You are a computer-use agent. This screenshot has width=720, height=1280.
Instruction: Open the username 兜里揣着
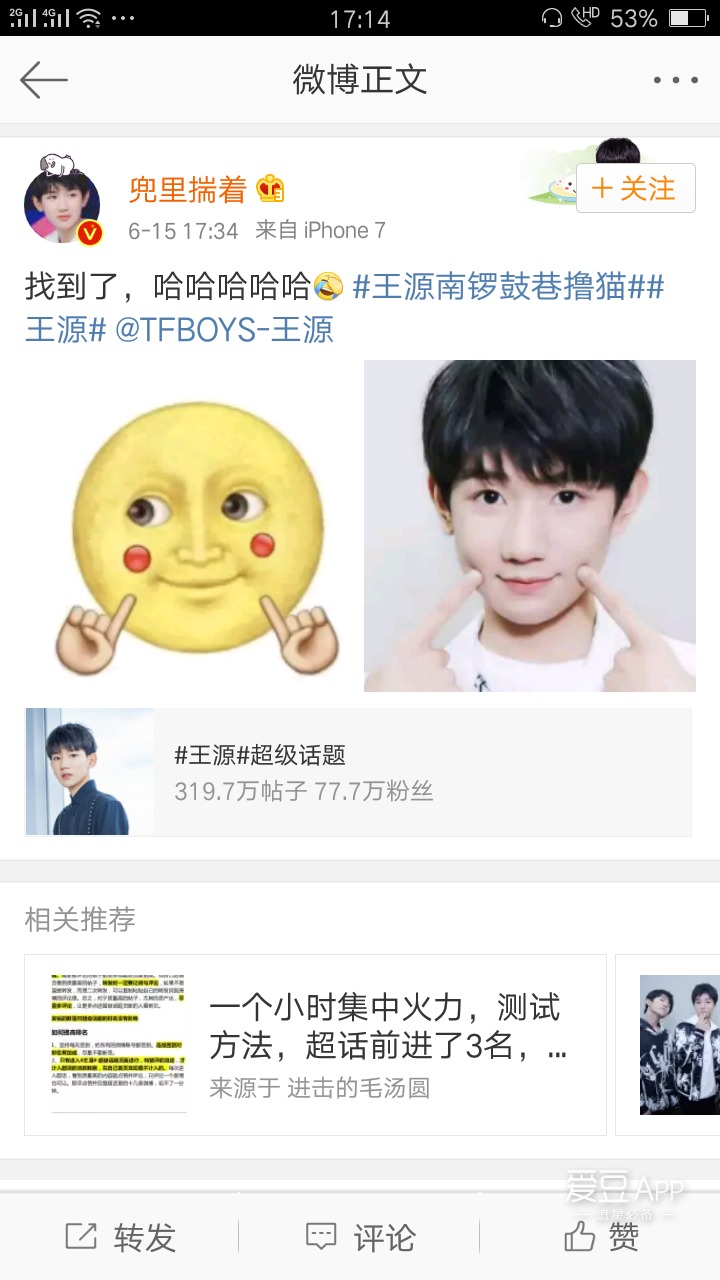pos(187,188)
